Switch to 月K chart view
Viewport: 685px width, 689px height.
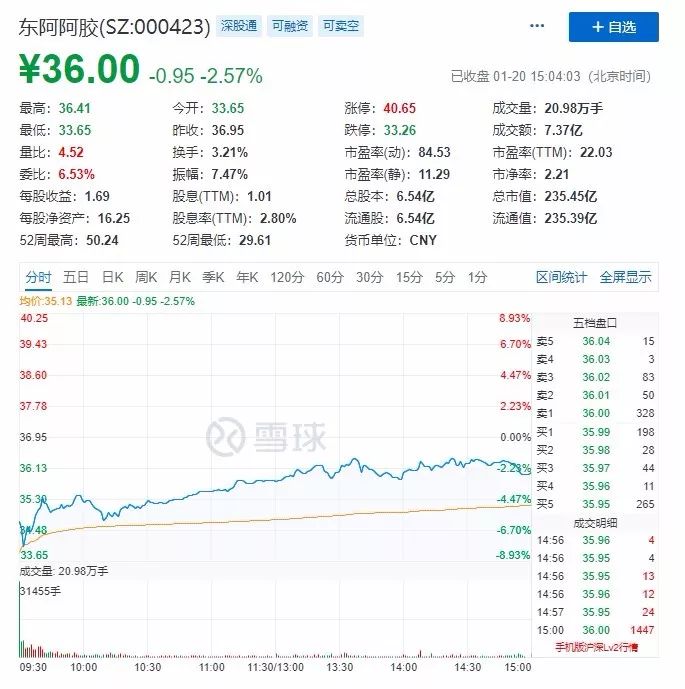click(x=180, y=277)
